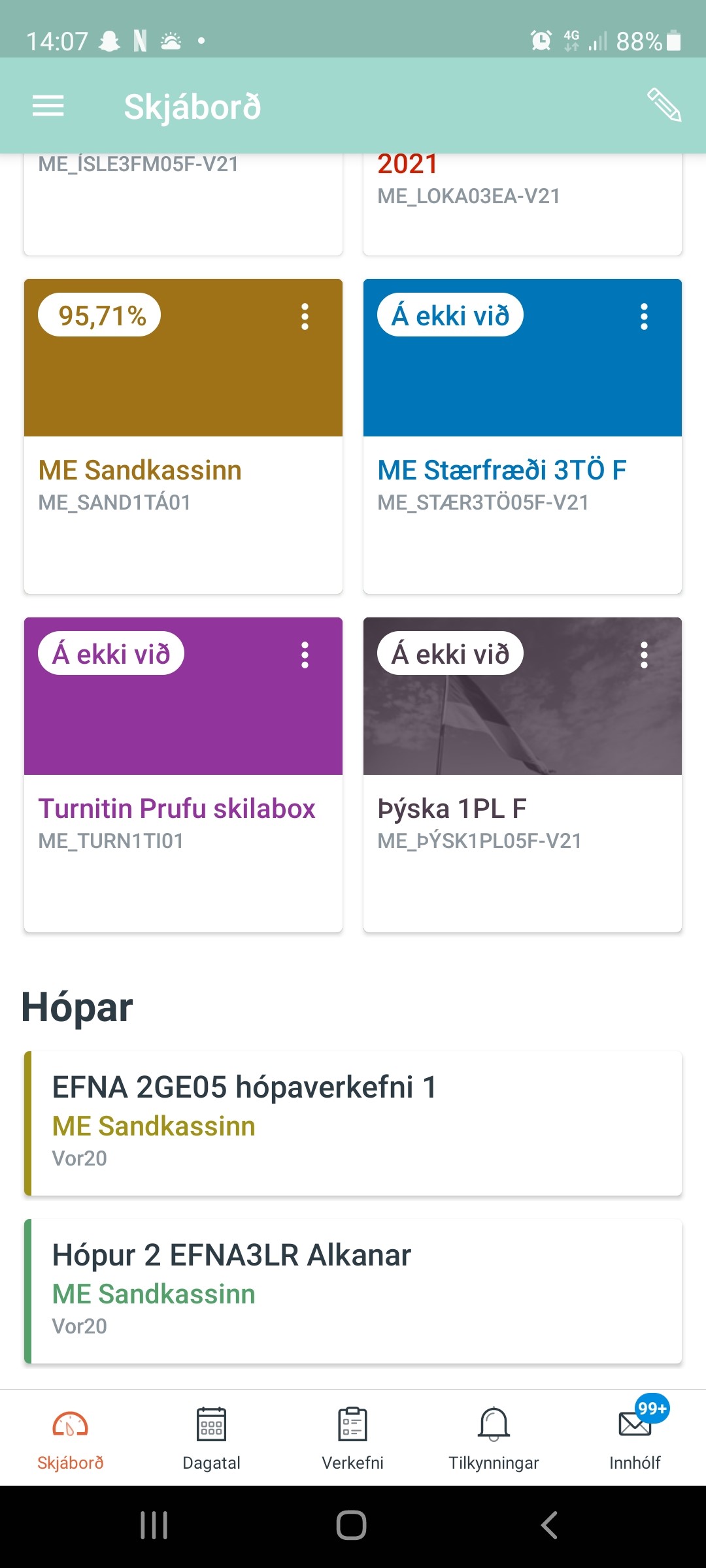
Task: Open the Þýska 1PL F course
Action: click(452, 809)
